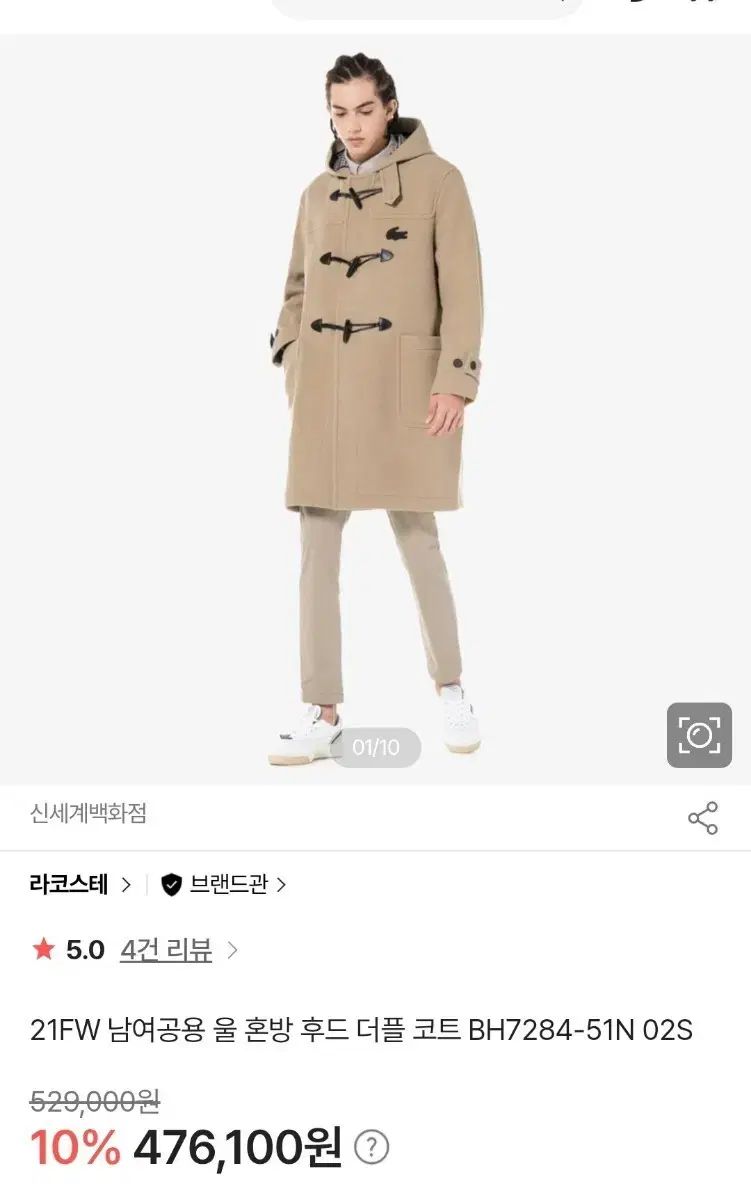
Task: View the 4건 리뷰 reviews
Action: (166, 949)
